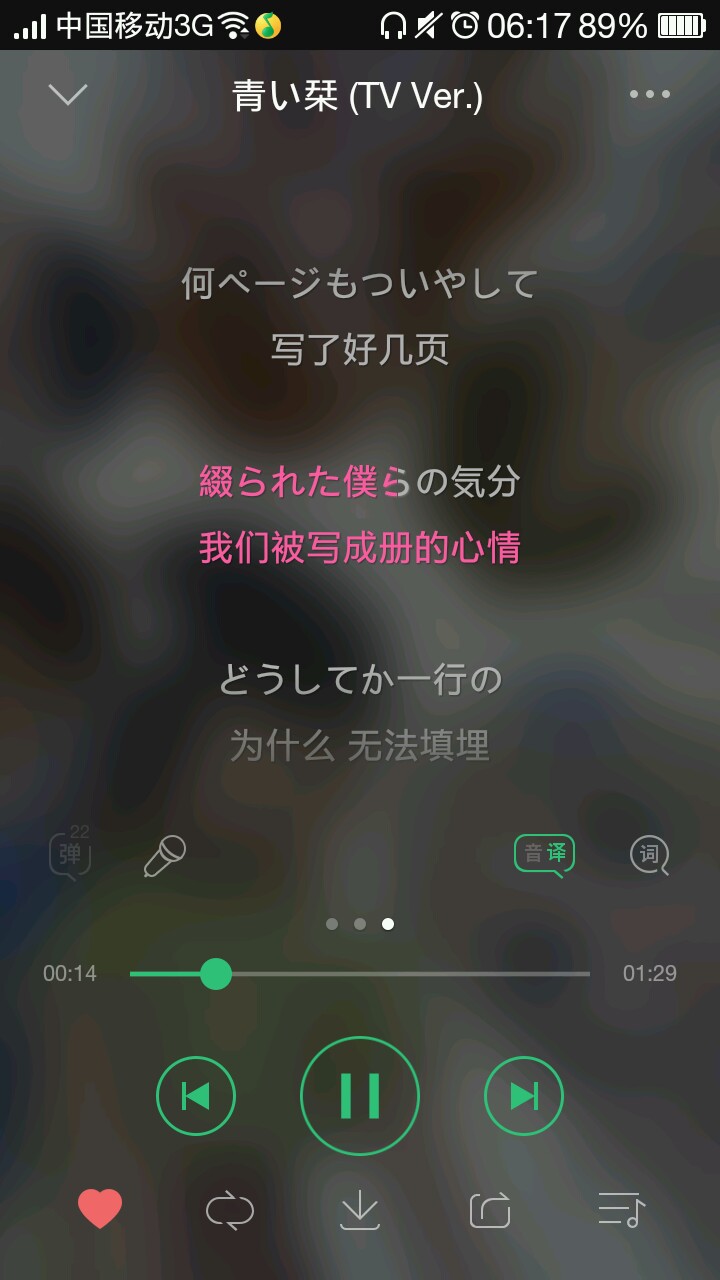720x1280 pixels.
Task: Share this song
Action: coord(490,1210)
